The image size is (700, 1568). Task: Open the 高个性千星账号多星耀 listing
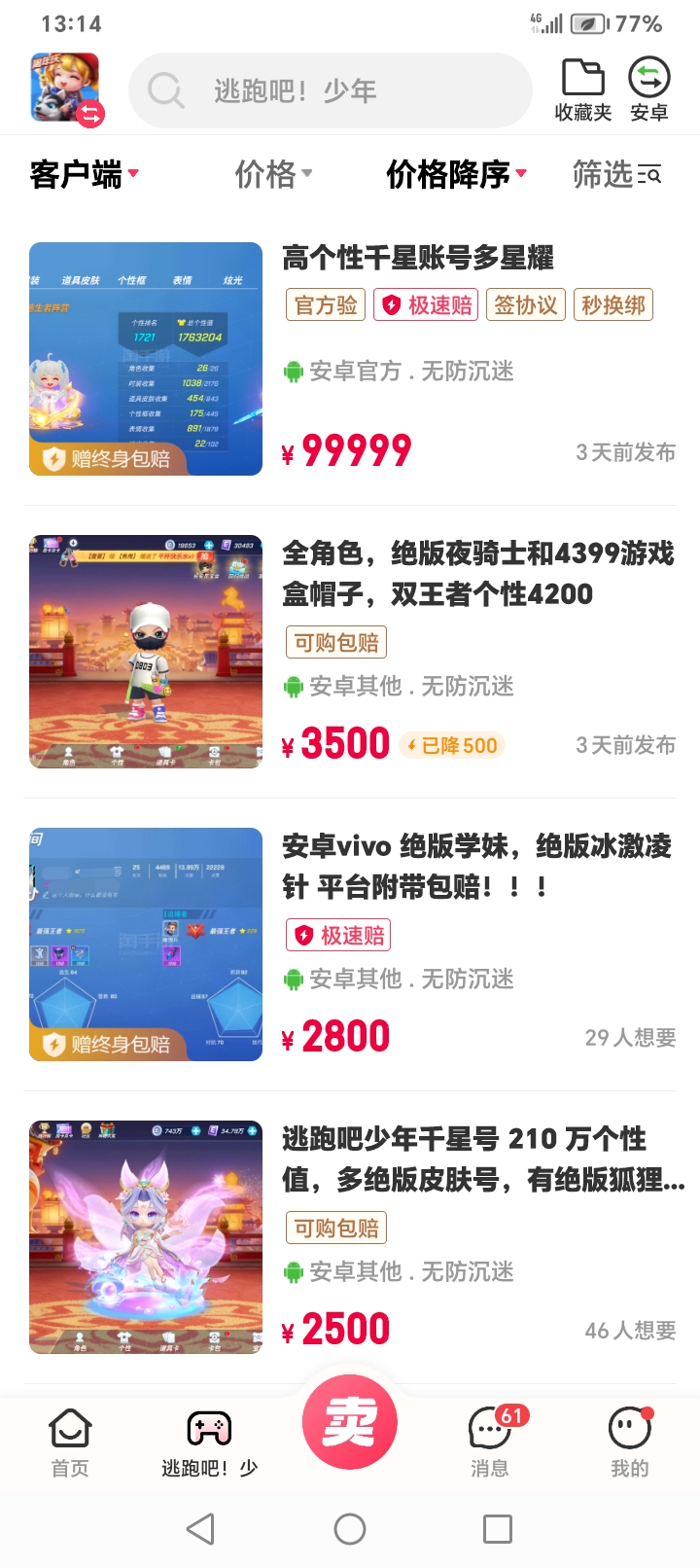click(417, 258)
